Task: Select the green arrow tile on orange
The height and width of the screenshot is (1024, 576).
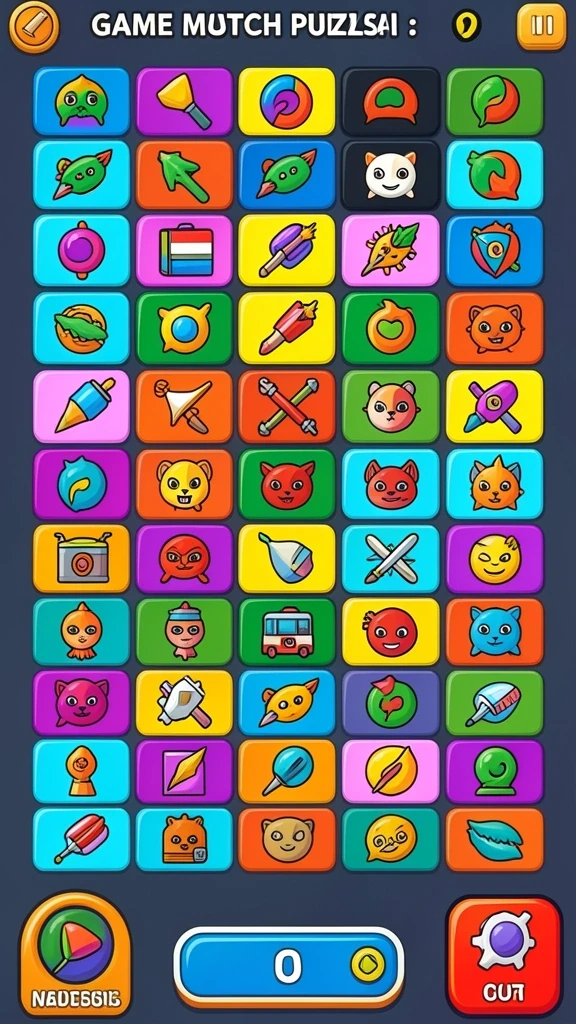Action: [x=185, y=175]
